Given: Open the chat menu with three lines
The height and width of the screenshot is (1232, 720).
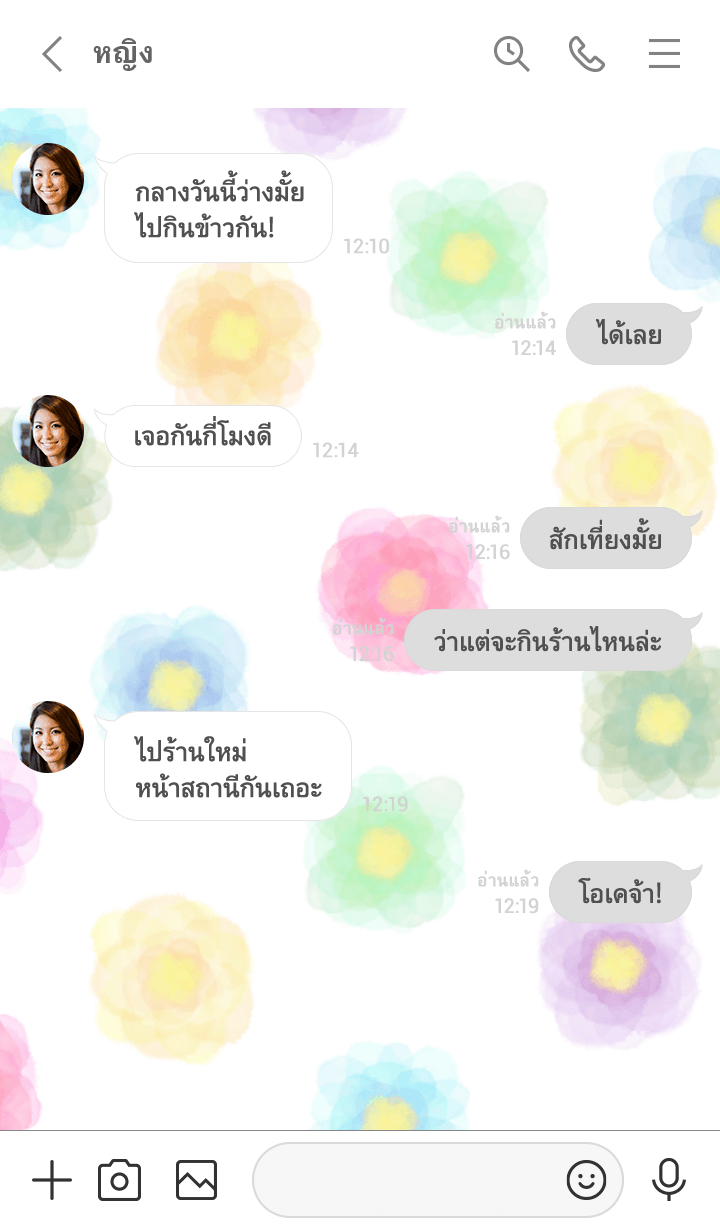Looking at the screenshot, I should [664, 54].
